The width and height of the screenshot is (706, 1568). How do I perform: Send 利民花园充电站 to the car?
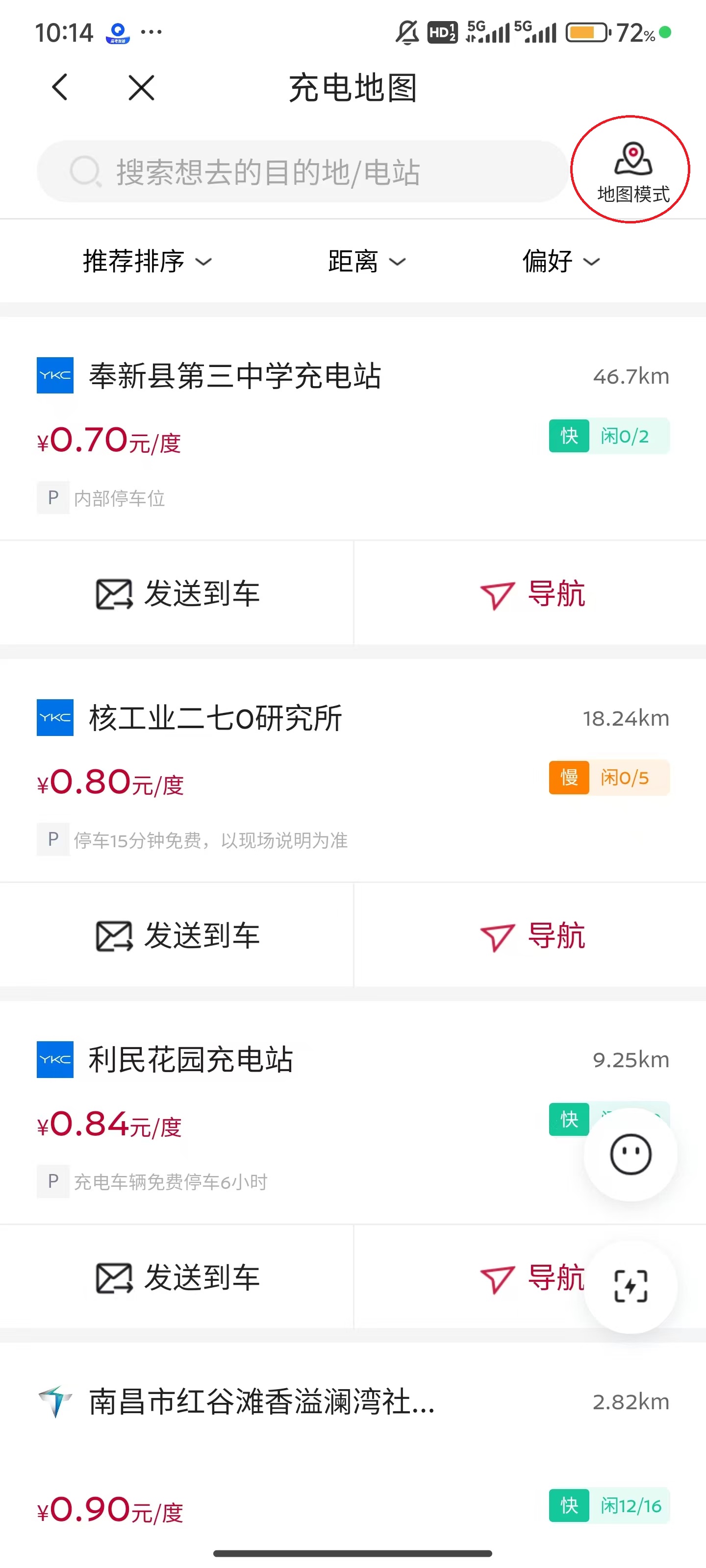coord(176,1277)
